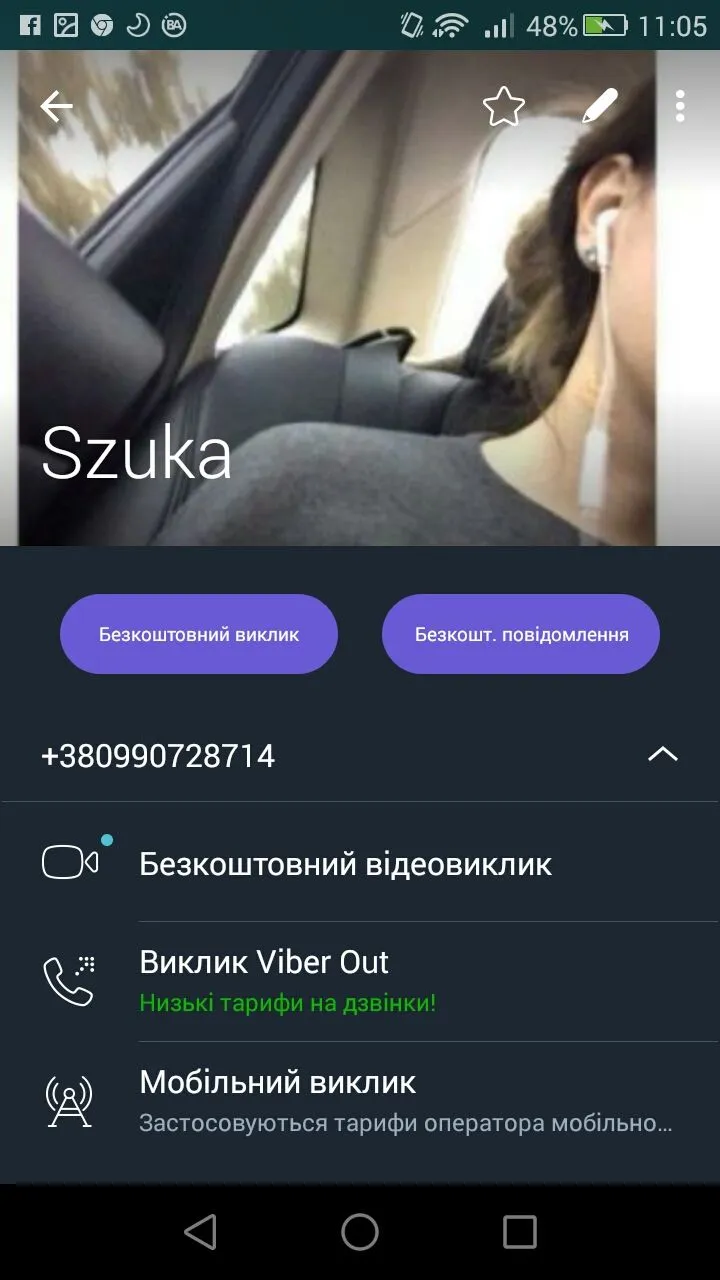Collapse the phone number options chevron
This screenshot has height=1280, width=720.
(x=663, y=755)
